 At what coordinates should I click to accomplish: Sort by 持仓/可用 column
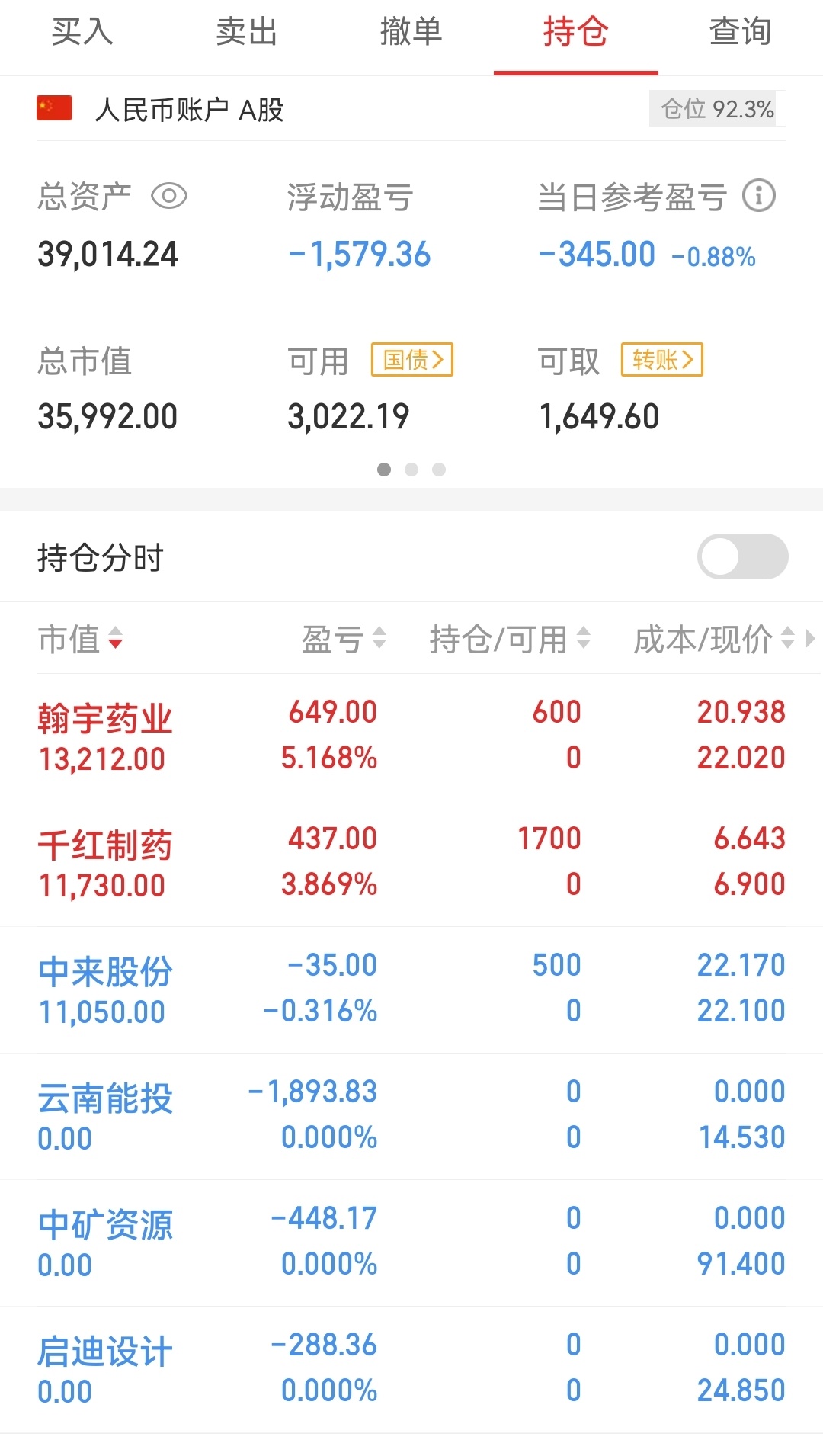[510, 639]
